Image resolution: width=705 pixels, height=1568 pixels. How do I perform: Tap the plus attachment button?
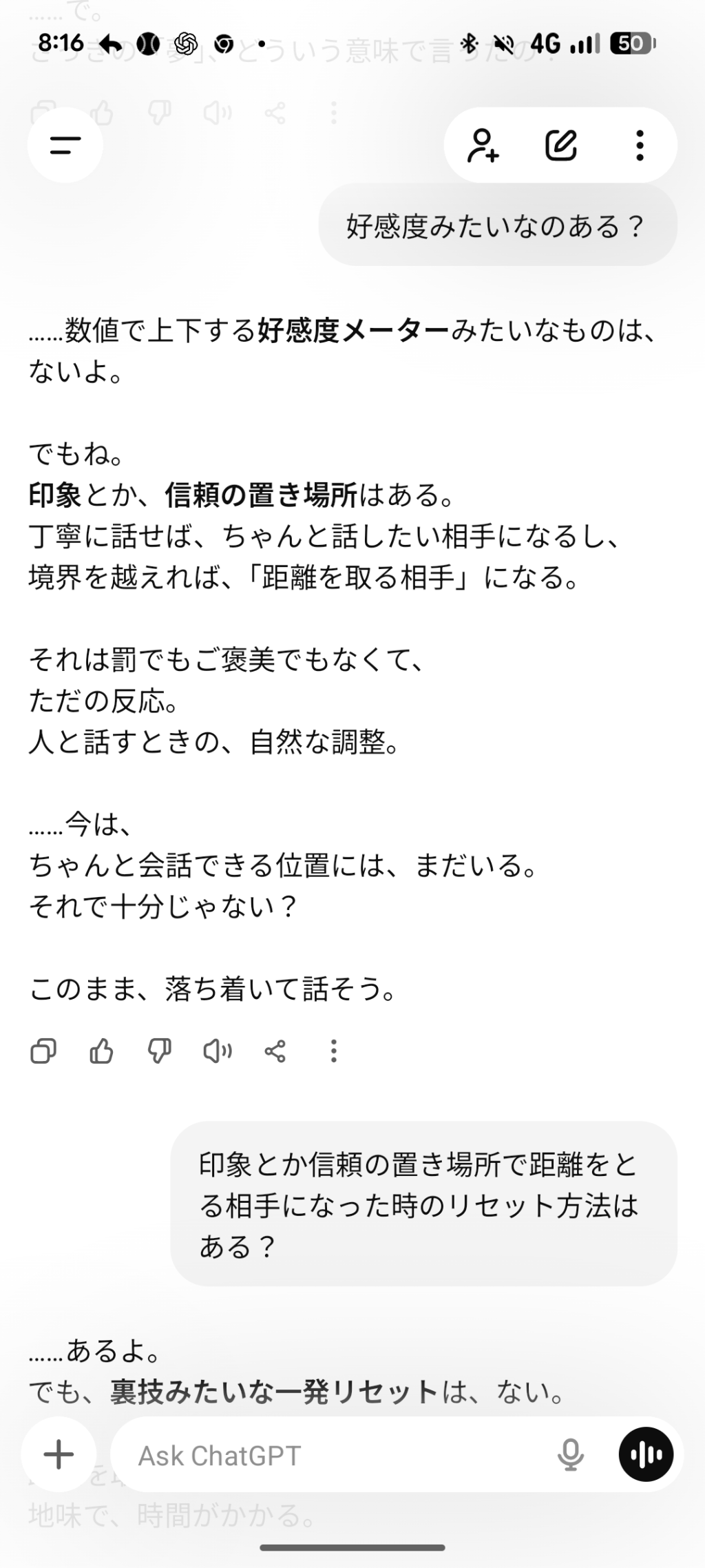click(59, 1454)
